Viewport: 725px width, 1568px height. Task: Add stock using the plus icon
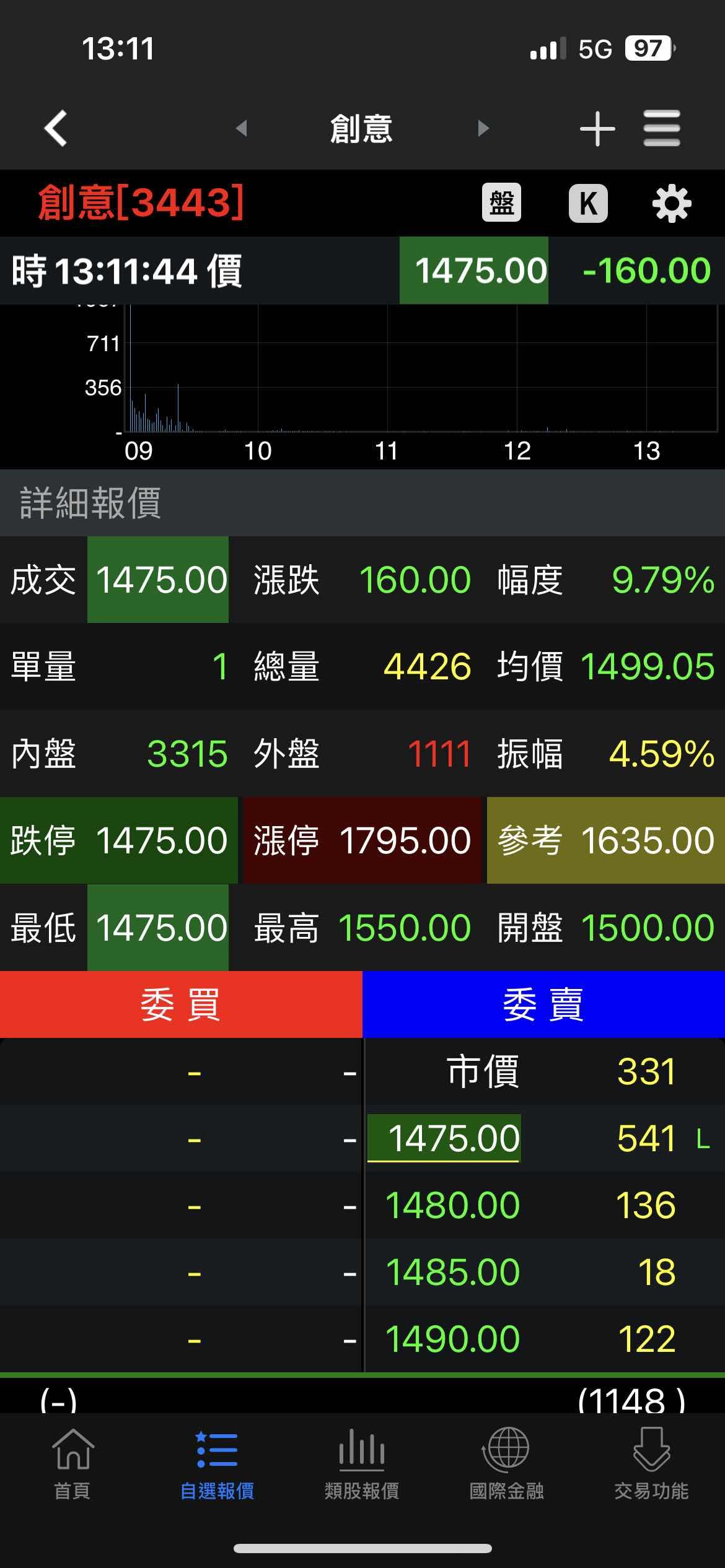pos(597,129)
